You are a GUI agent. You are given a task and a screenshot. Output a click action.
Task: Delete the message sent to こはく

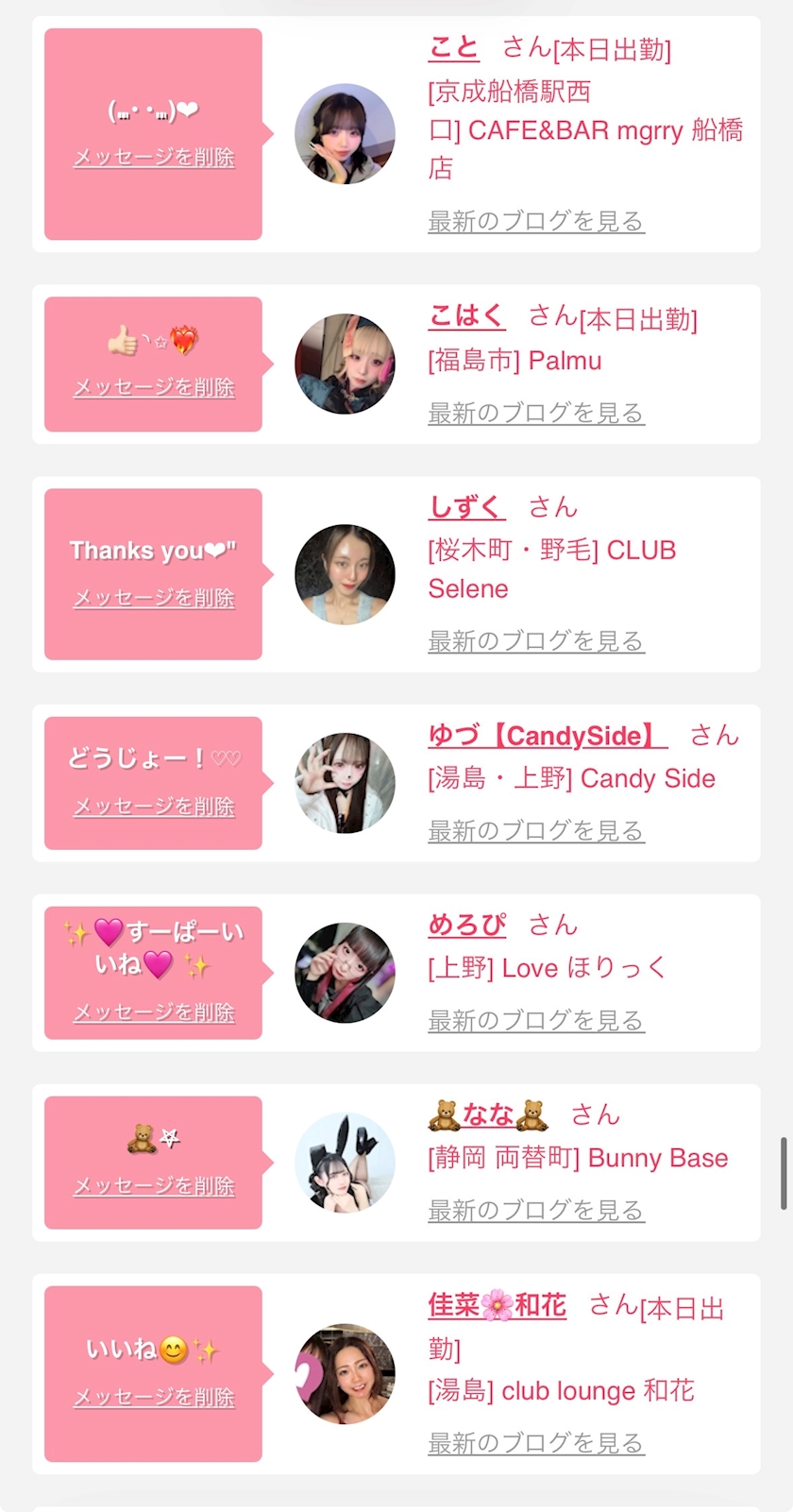(154, 388)
